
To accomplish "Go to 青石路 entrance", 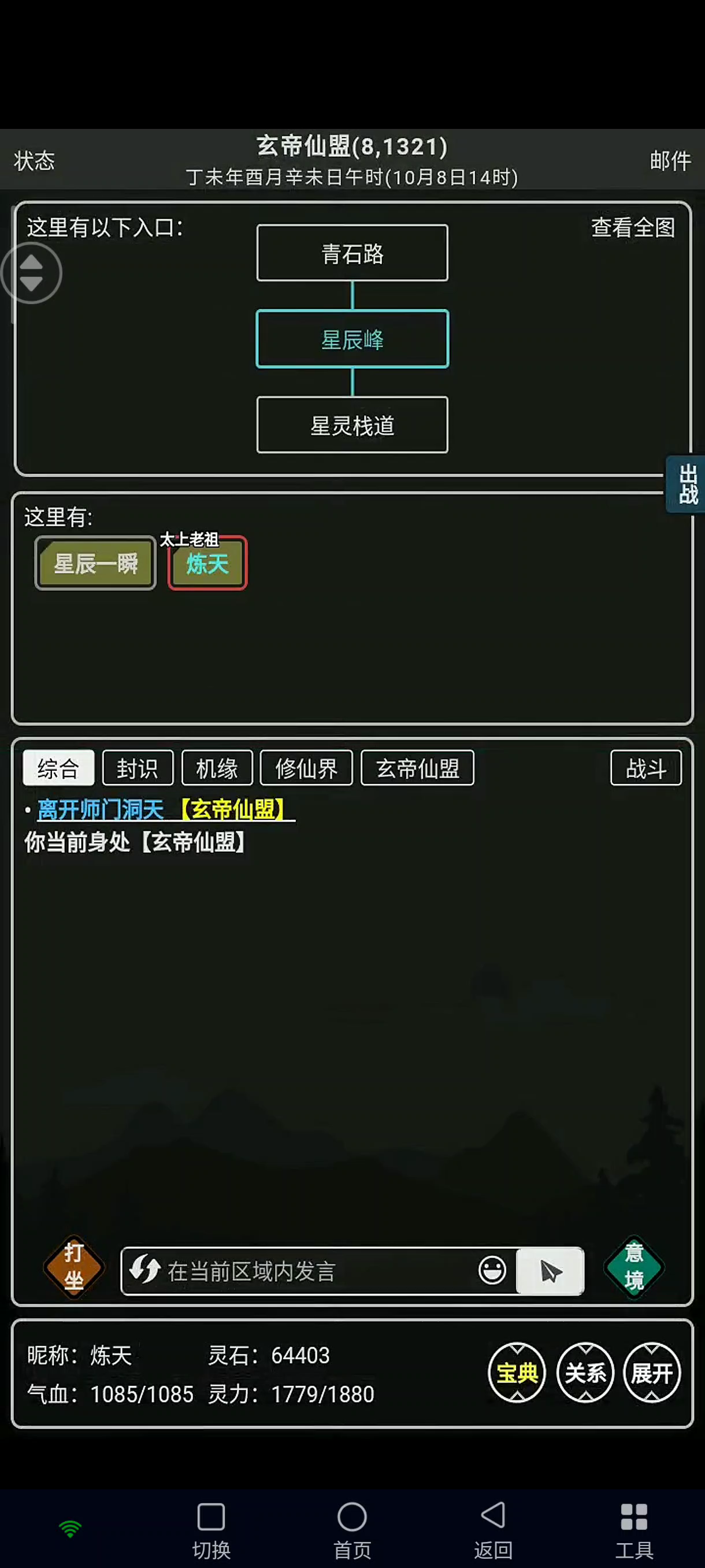I will pyautogui.click(x=352, y=253).
